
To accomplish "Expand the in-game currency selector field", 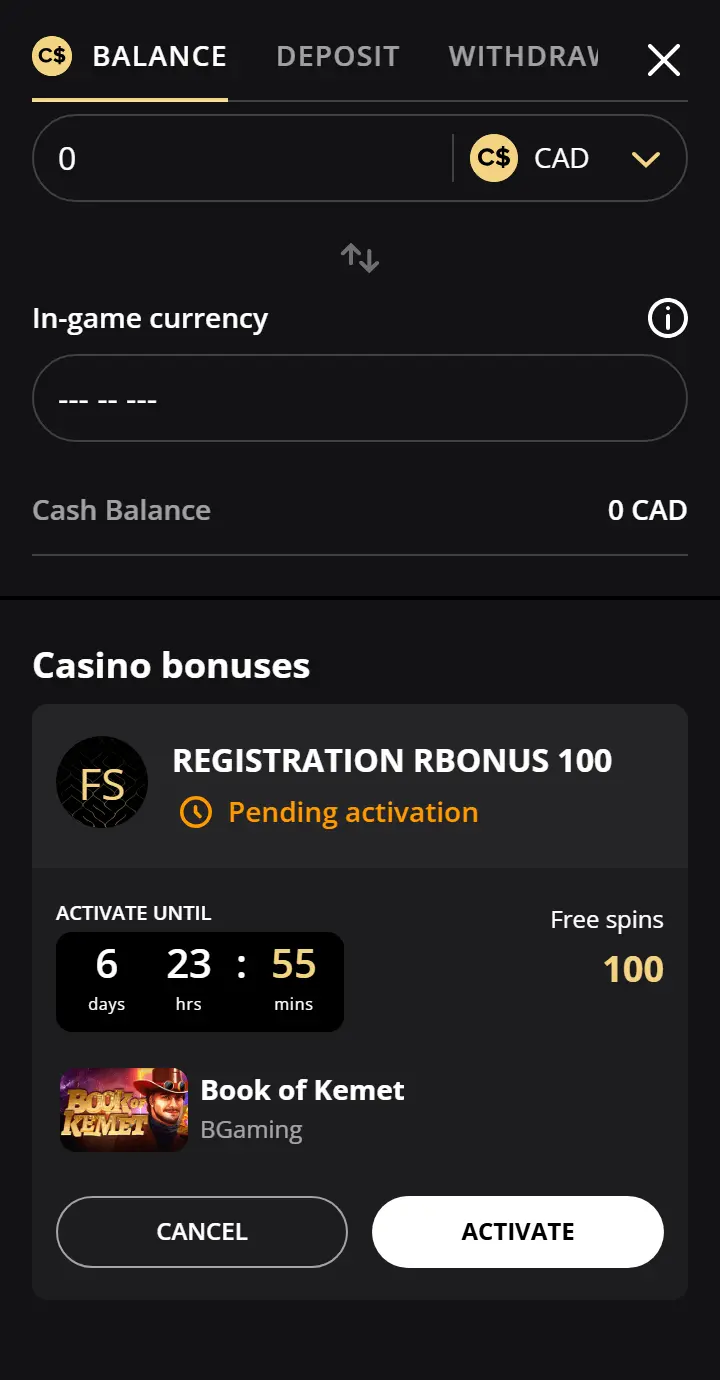I will point(360,398).
